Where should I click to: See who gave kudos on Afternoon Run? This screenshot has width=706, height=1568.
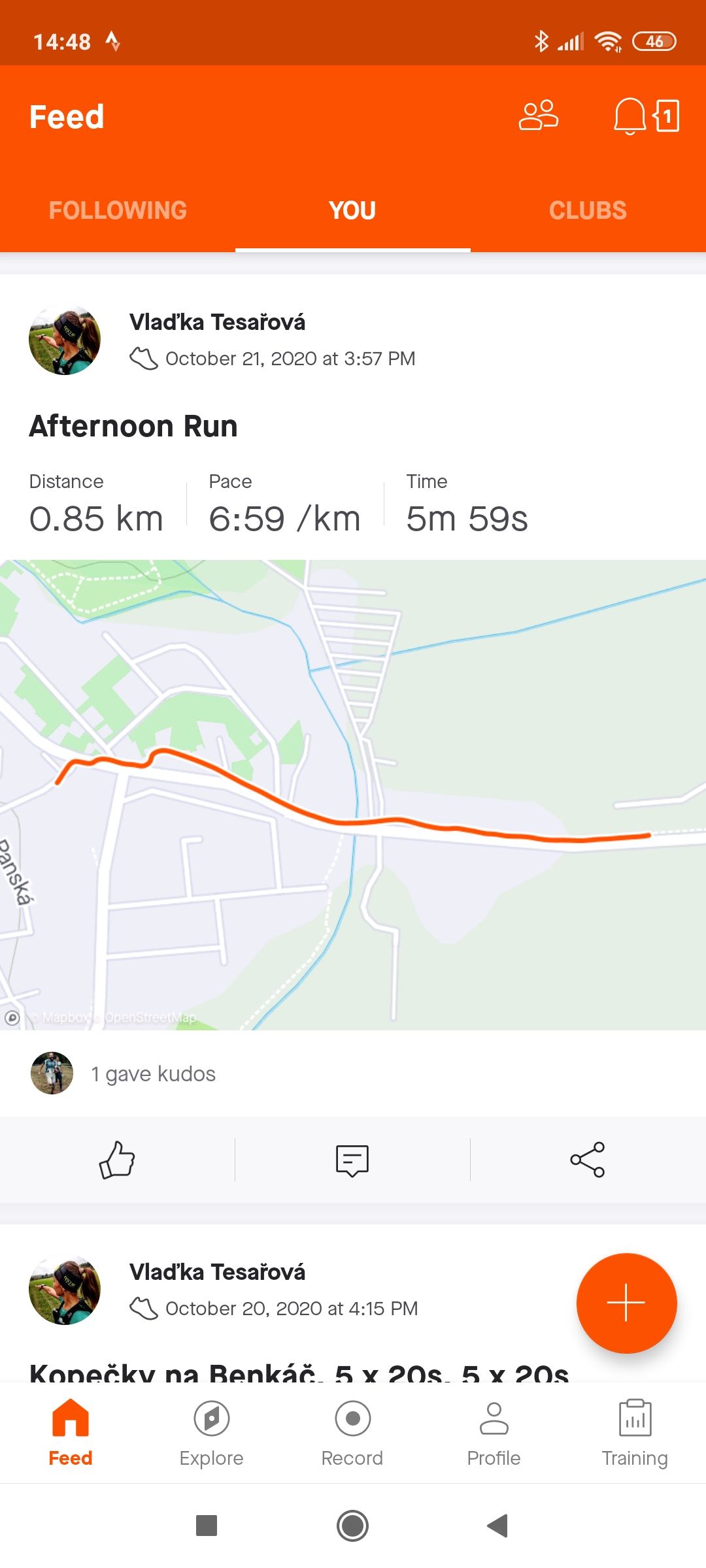(154, 1074)
